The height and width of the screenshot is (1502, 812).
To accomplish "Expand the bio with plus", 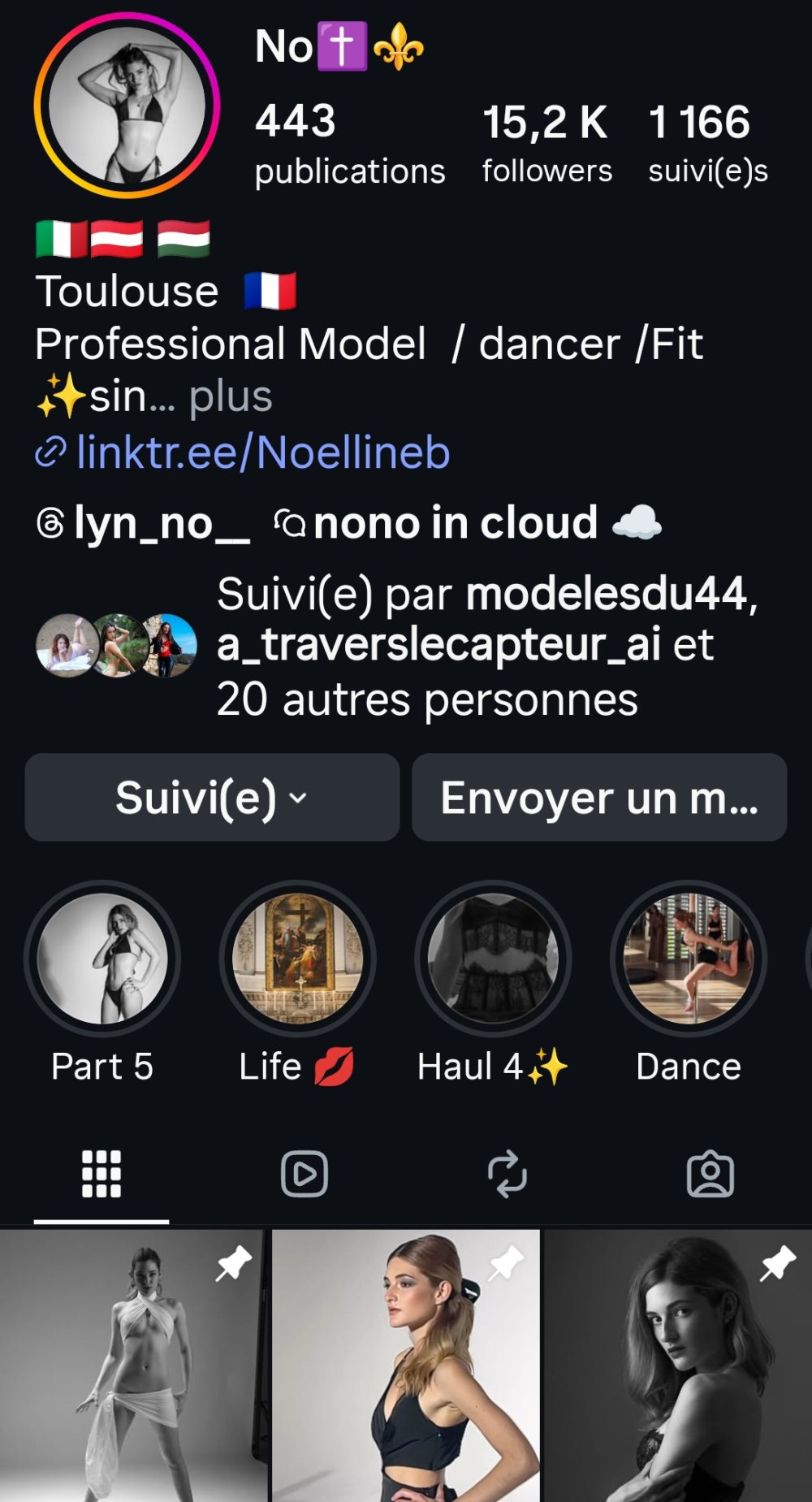I will (231, 397).
